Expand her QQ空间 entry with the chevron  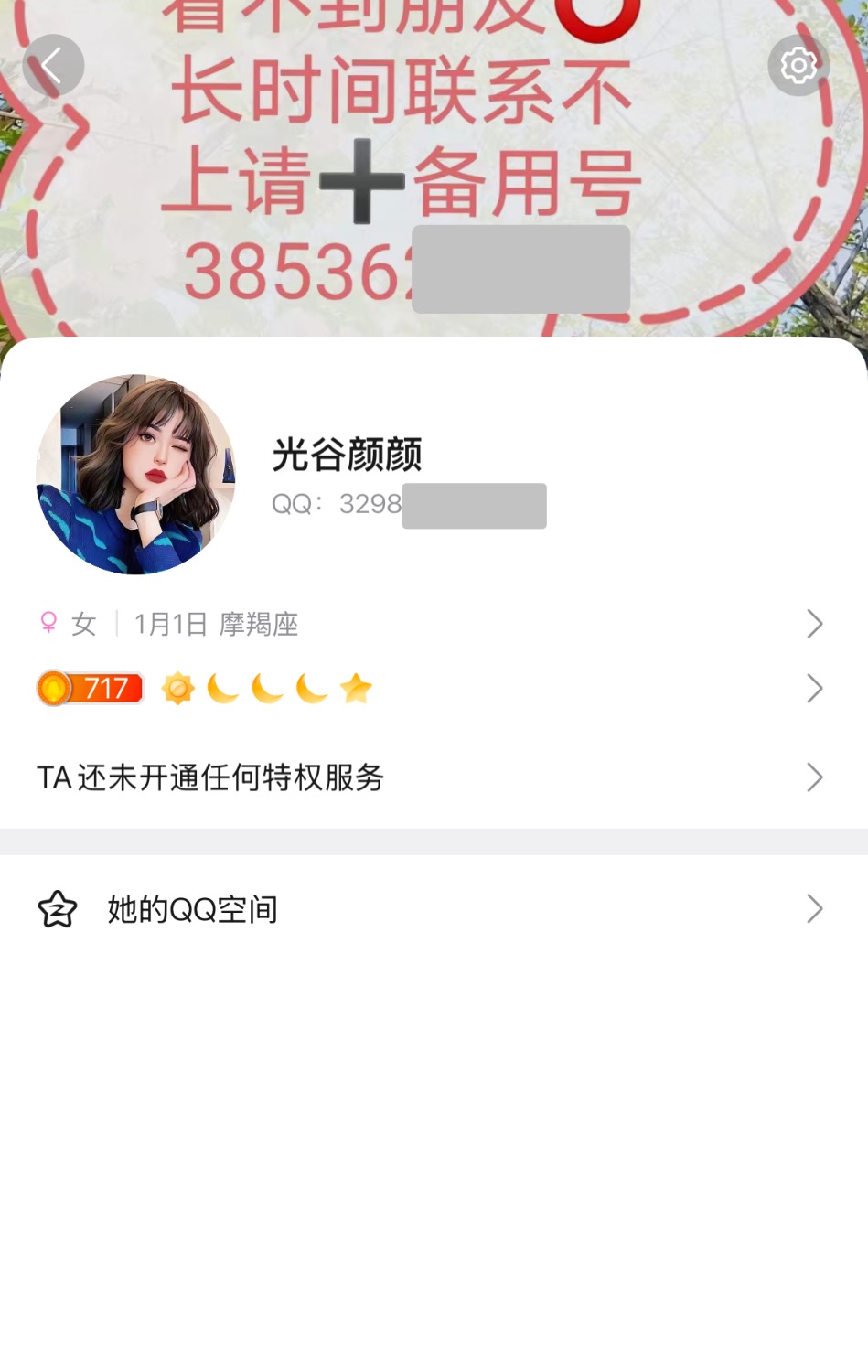point(813,908)
